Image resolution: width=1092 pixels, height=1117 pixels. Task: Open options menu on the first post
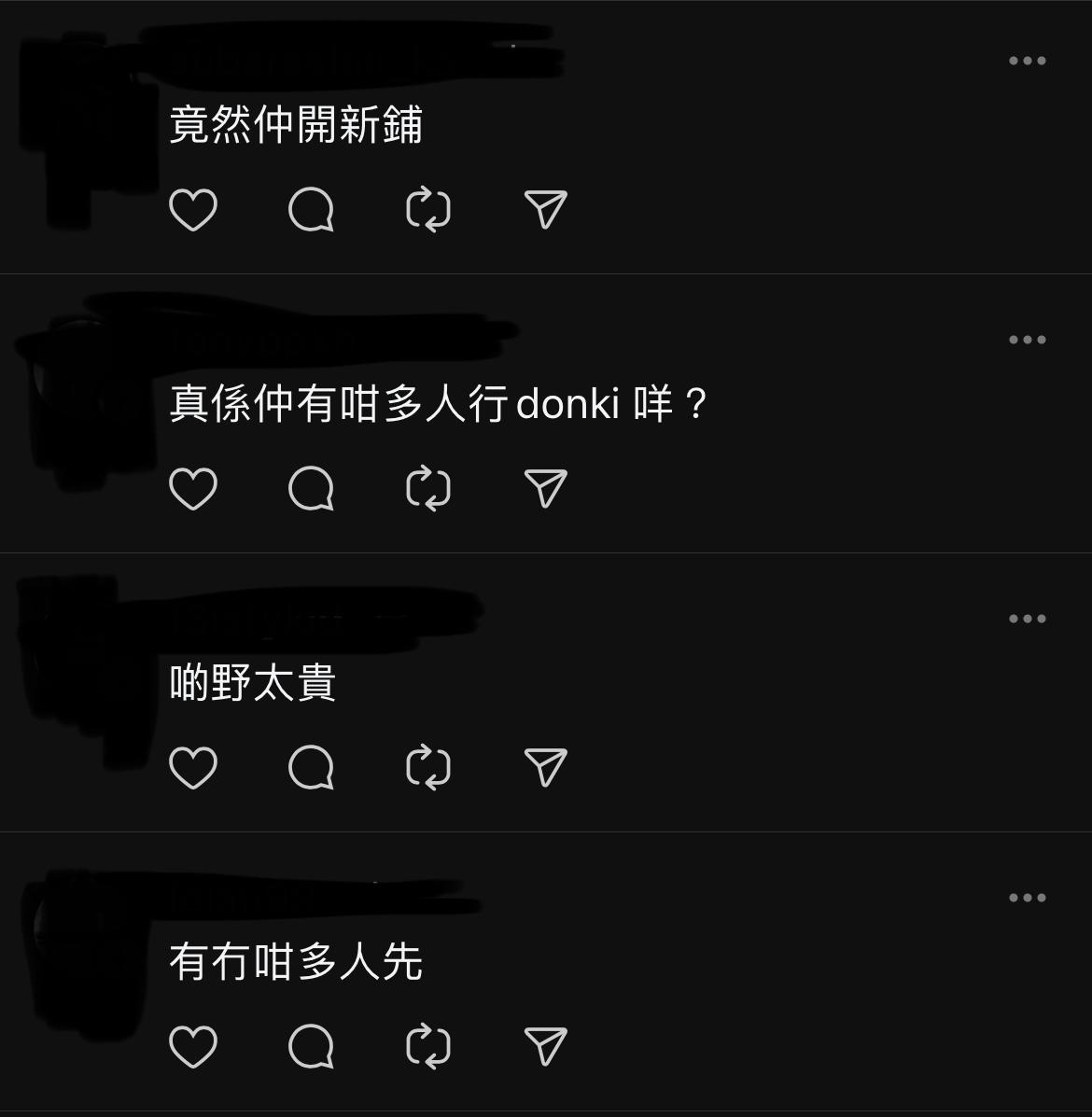[1025, 59]
